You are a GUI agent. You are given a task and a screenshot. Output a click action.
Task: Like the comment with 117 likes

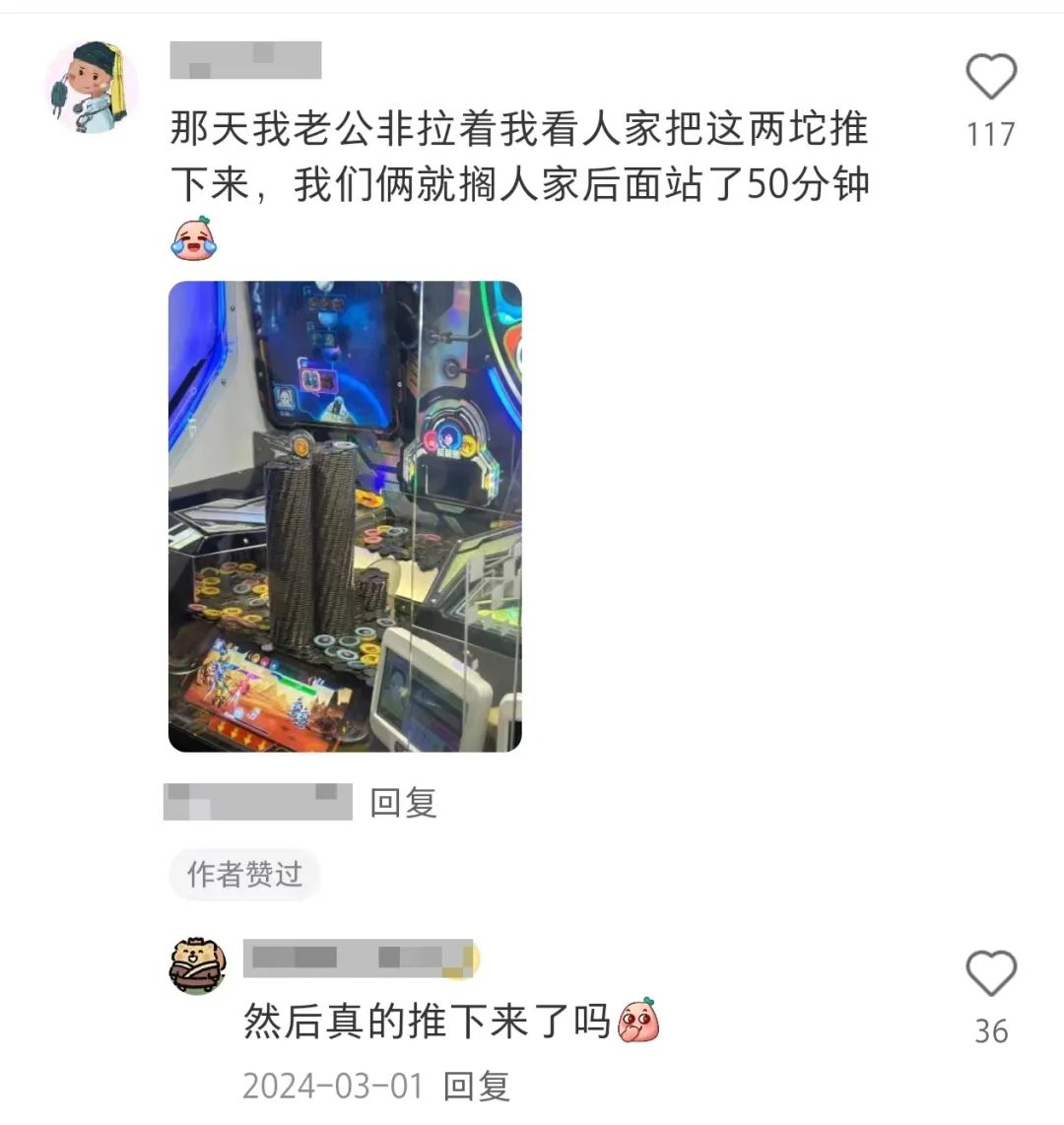point(990,78)
